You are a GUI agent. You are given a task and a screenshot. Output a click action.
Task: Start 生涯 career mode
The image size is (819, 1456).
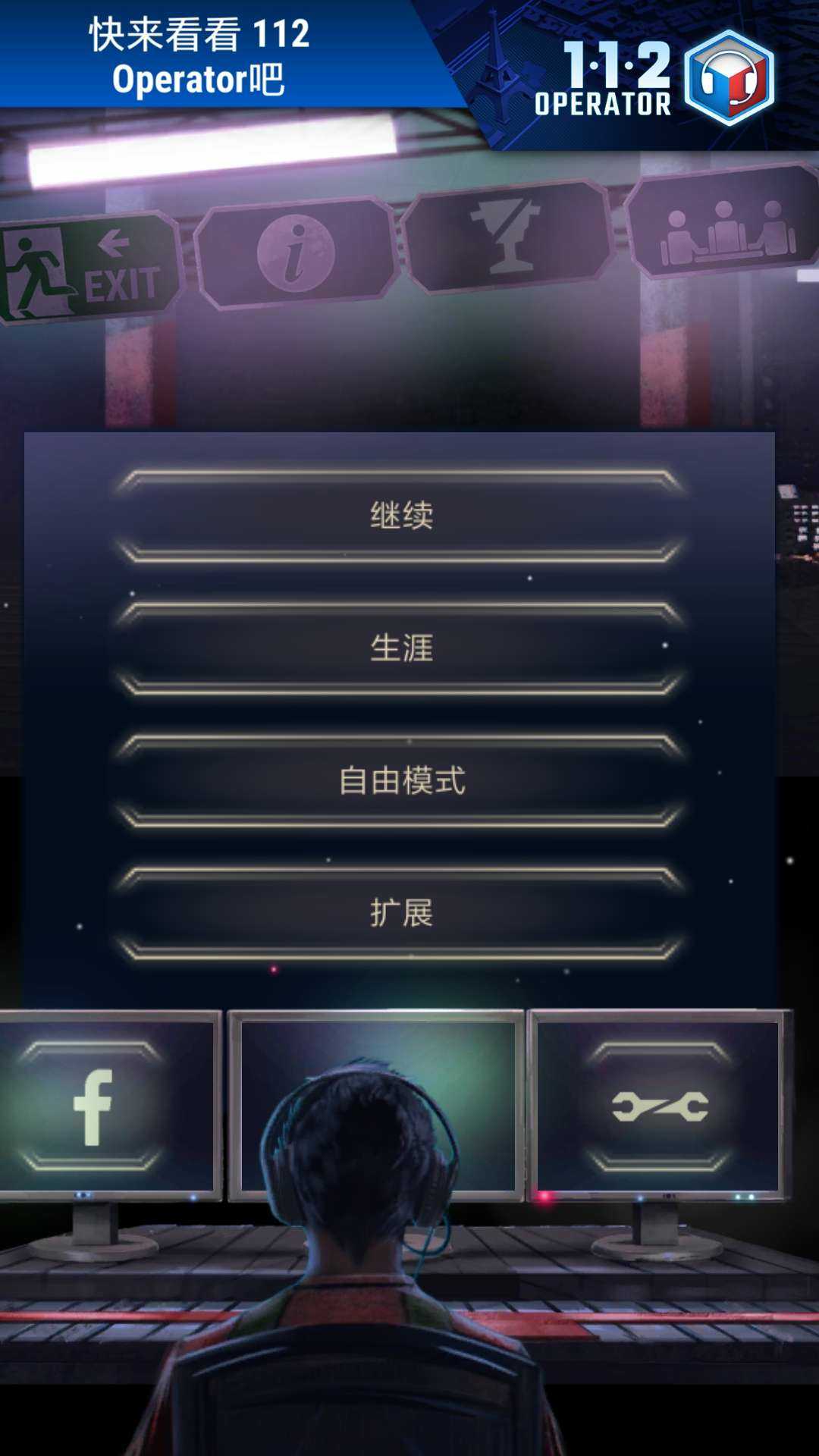point(401,648)
